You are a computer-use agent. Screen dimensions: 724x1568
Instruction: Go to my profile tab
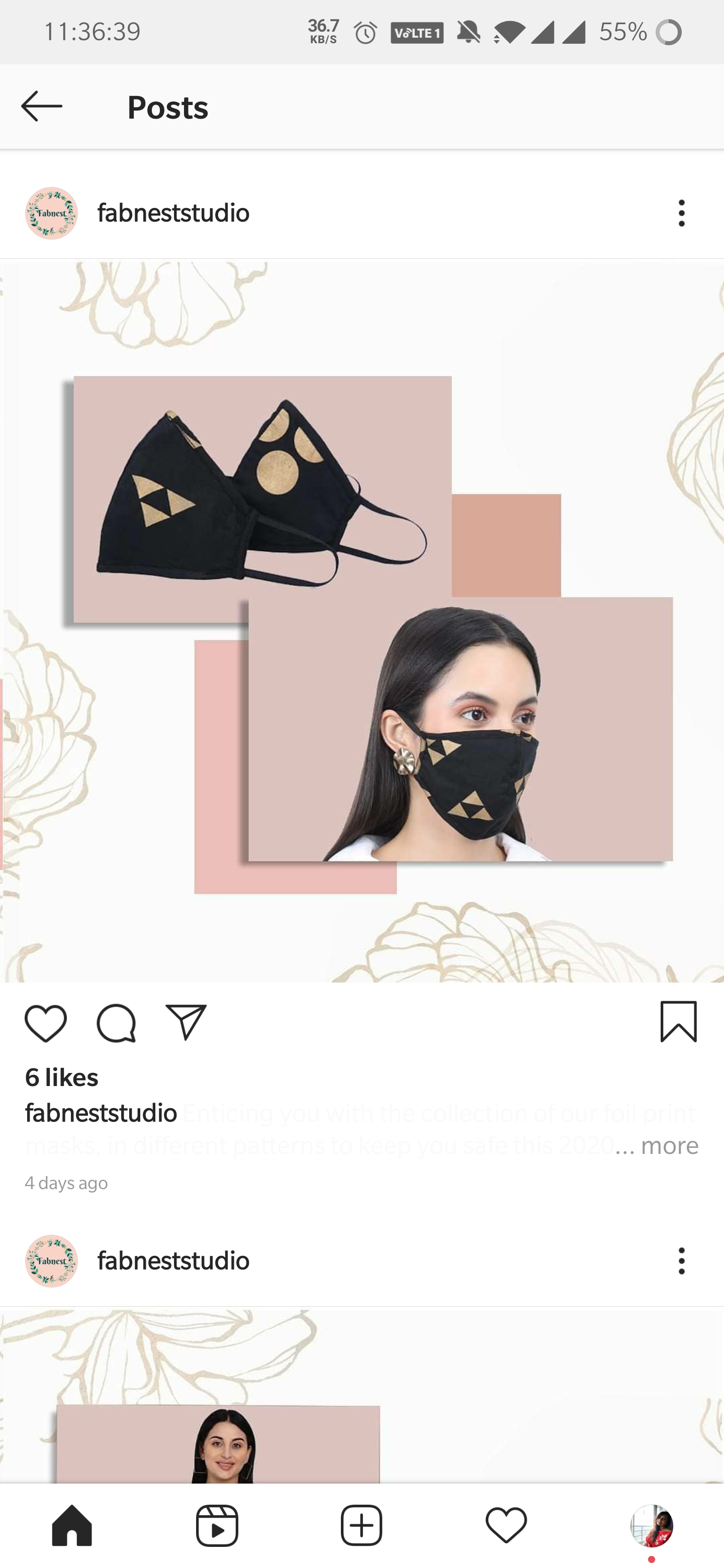(x=651, y=1525)
